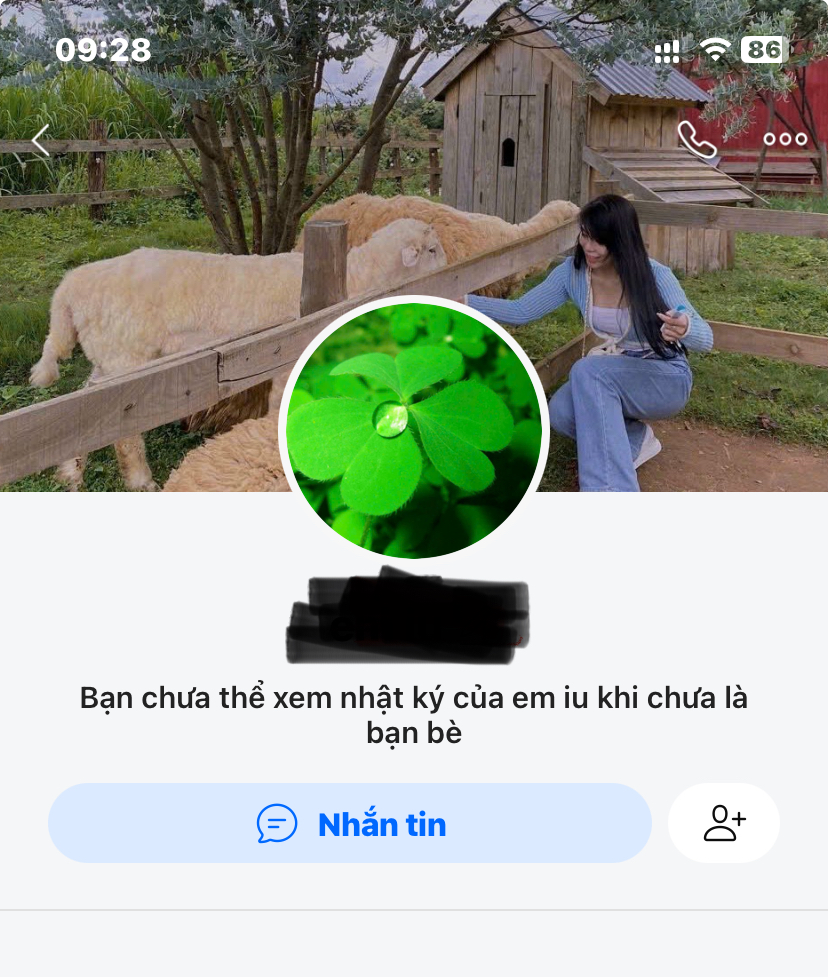Open the three-dot overflow menu
This screenshot has width=828, height=977.
(785, 140)
